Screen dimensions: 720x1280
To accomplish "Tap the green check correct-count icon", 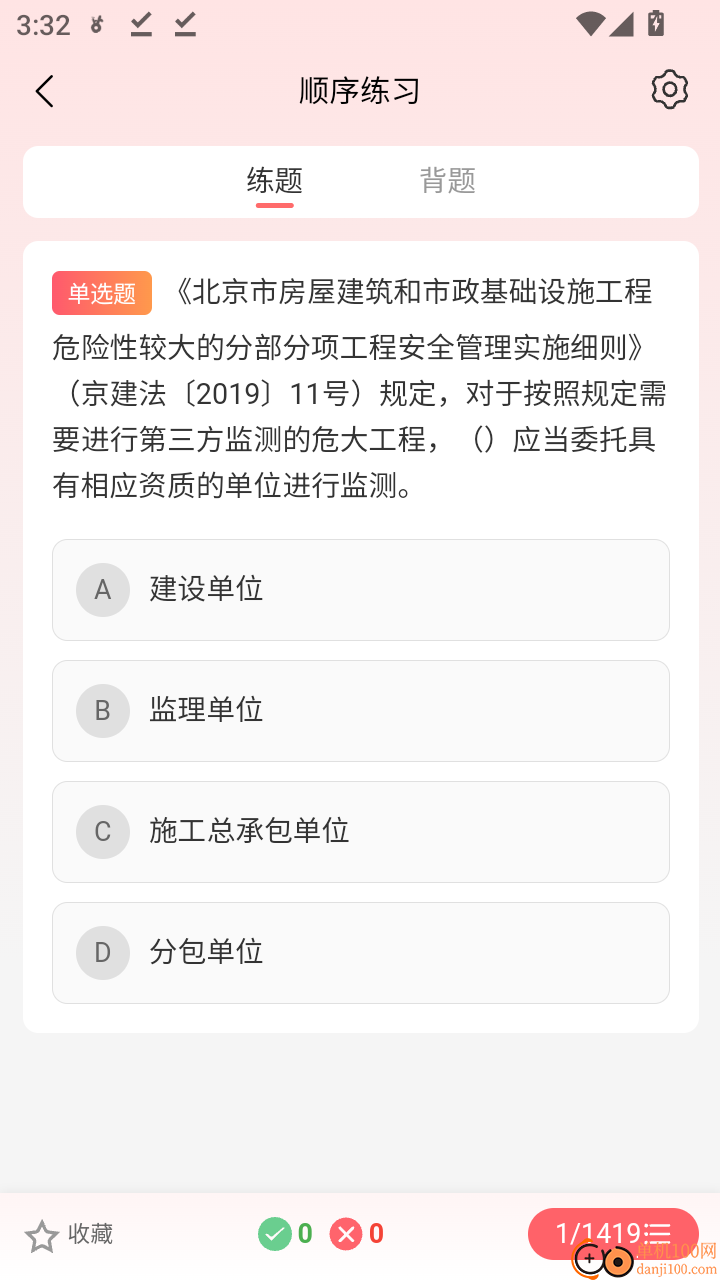I will click(x=277, y=1233).
